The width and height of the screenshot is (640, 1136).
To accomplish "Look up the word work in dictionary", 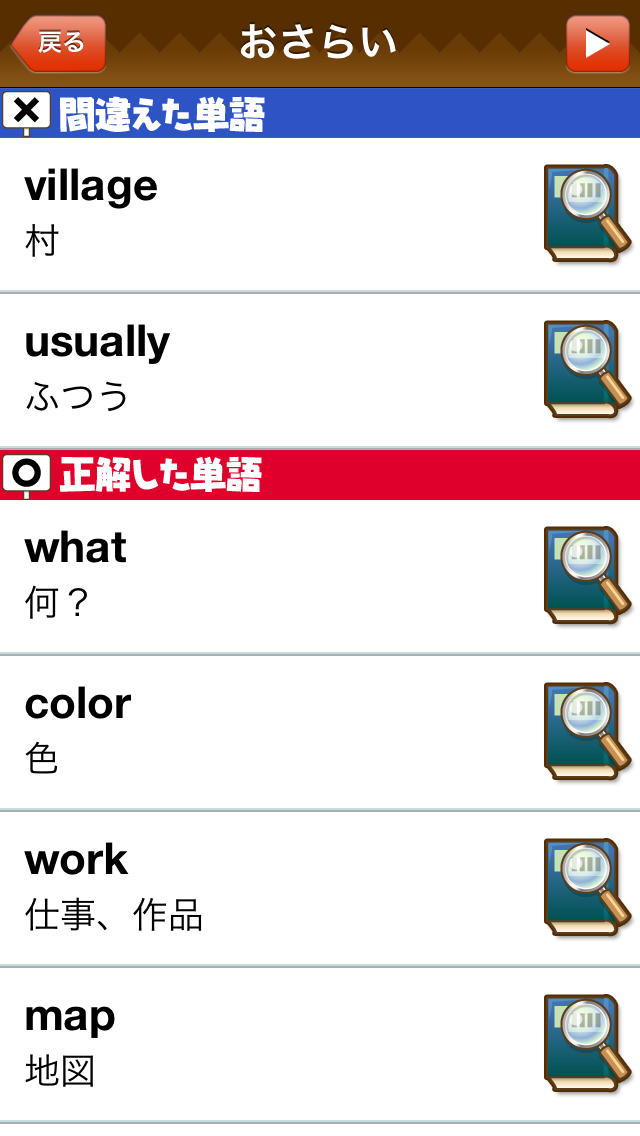I will [x=587, y=888].
